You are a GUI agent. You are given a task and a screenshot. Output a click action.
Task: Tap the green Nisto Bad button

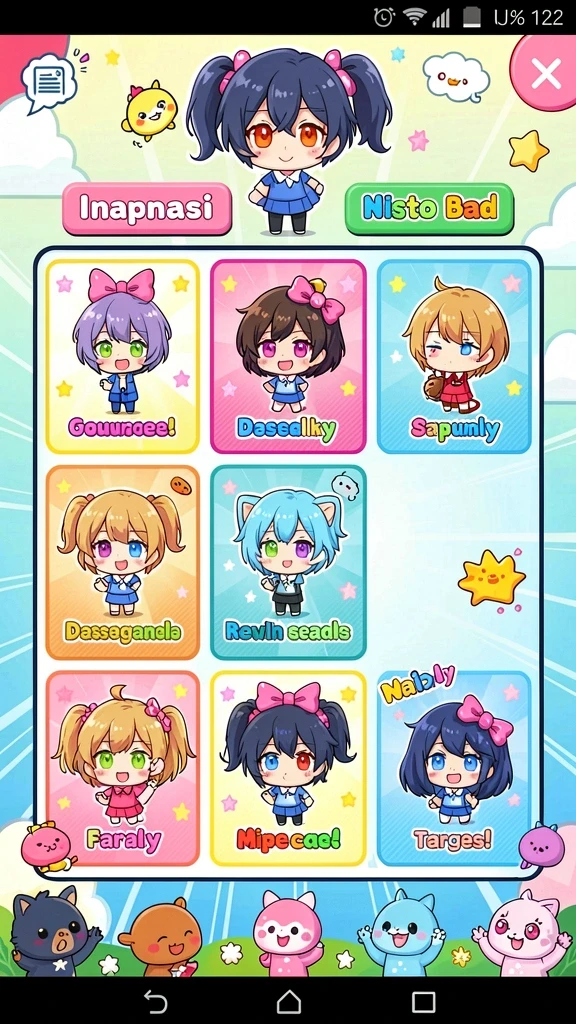(x=429, y=208)
